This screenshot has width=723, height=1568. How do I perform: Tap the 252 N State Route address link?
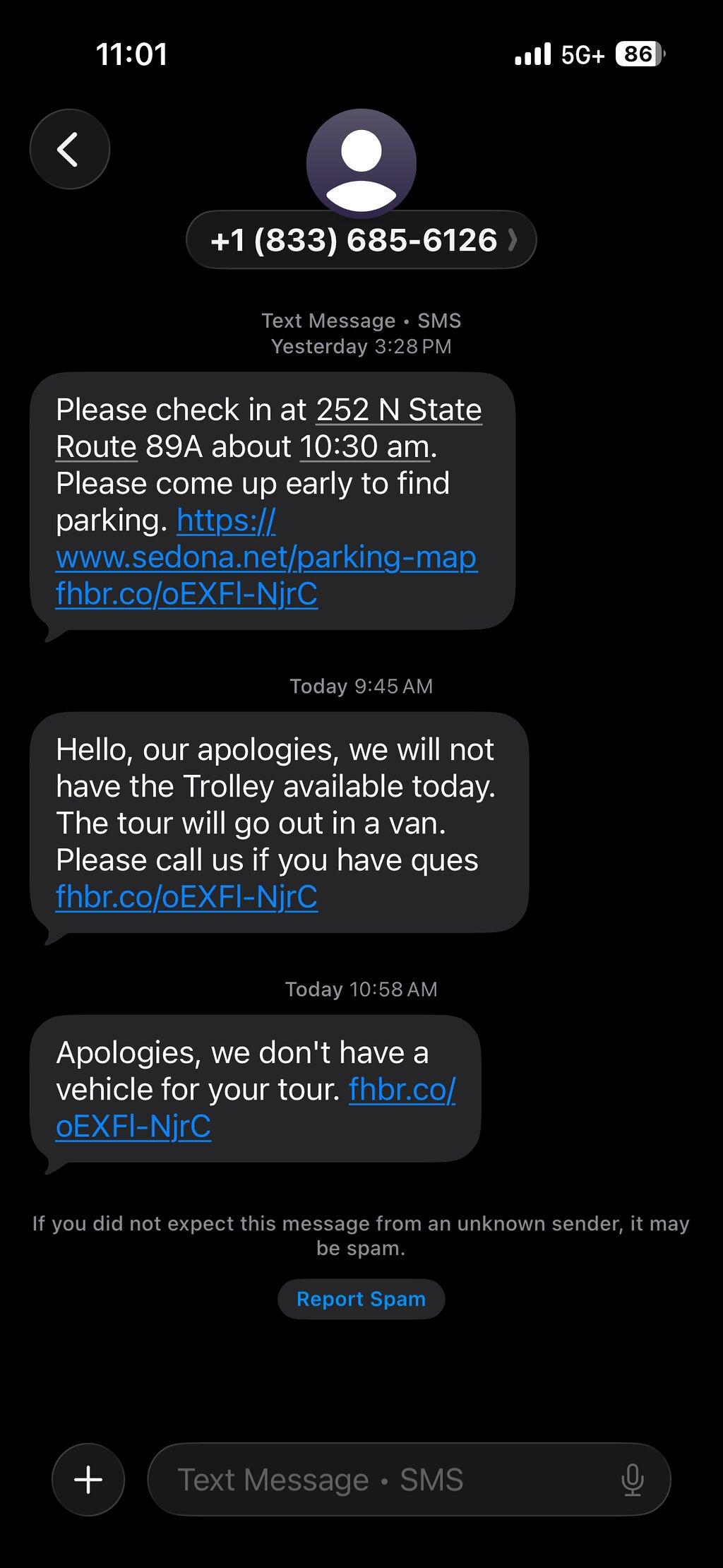pyautogui.click(x=268, y=428)
